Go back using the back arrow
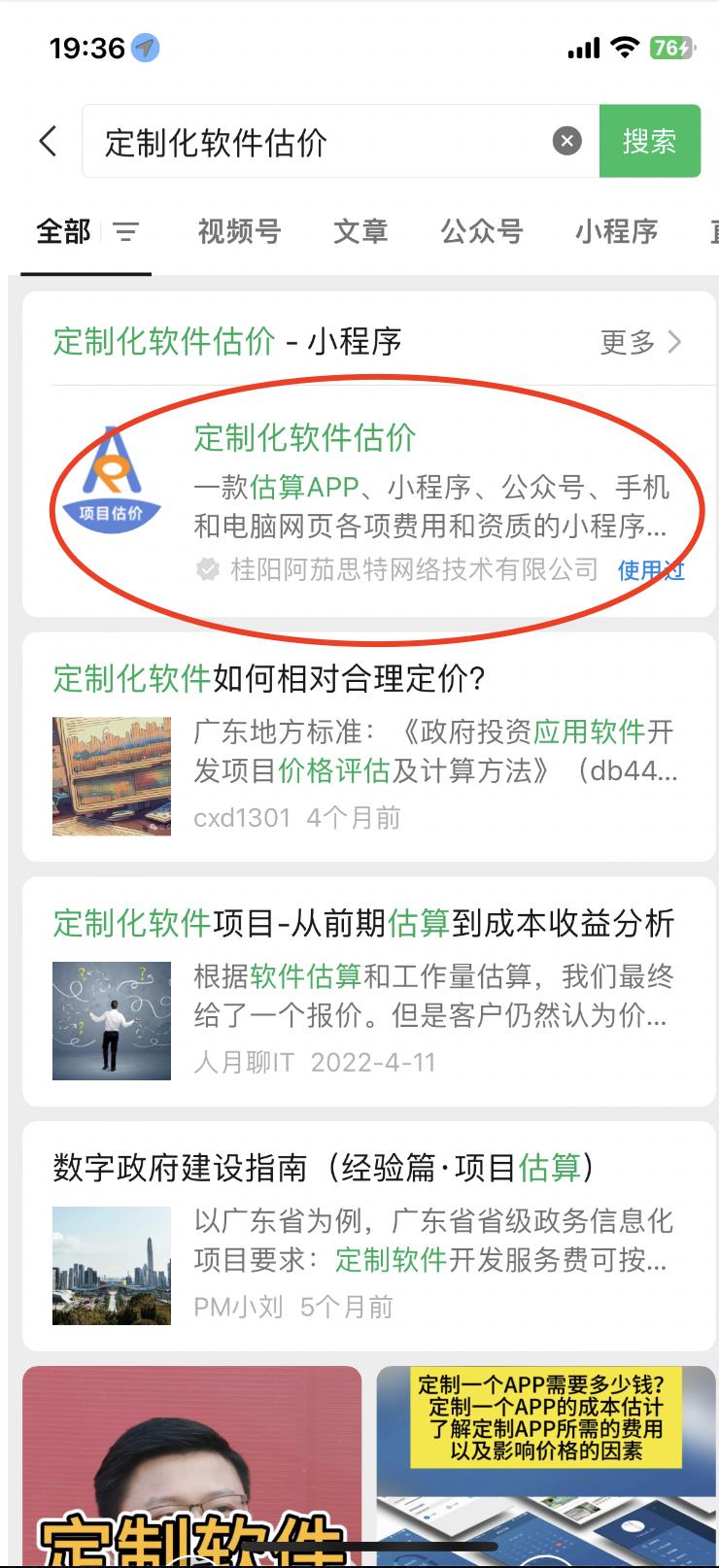This screenshot has width=719, height=1568. 48,142
